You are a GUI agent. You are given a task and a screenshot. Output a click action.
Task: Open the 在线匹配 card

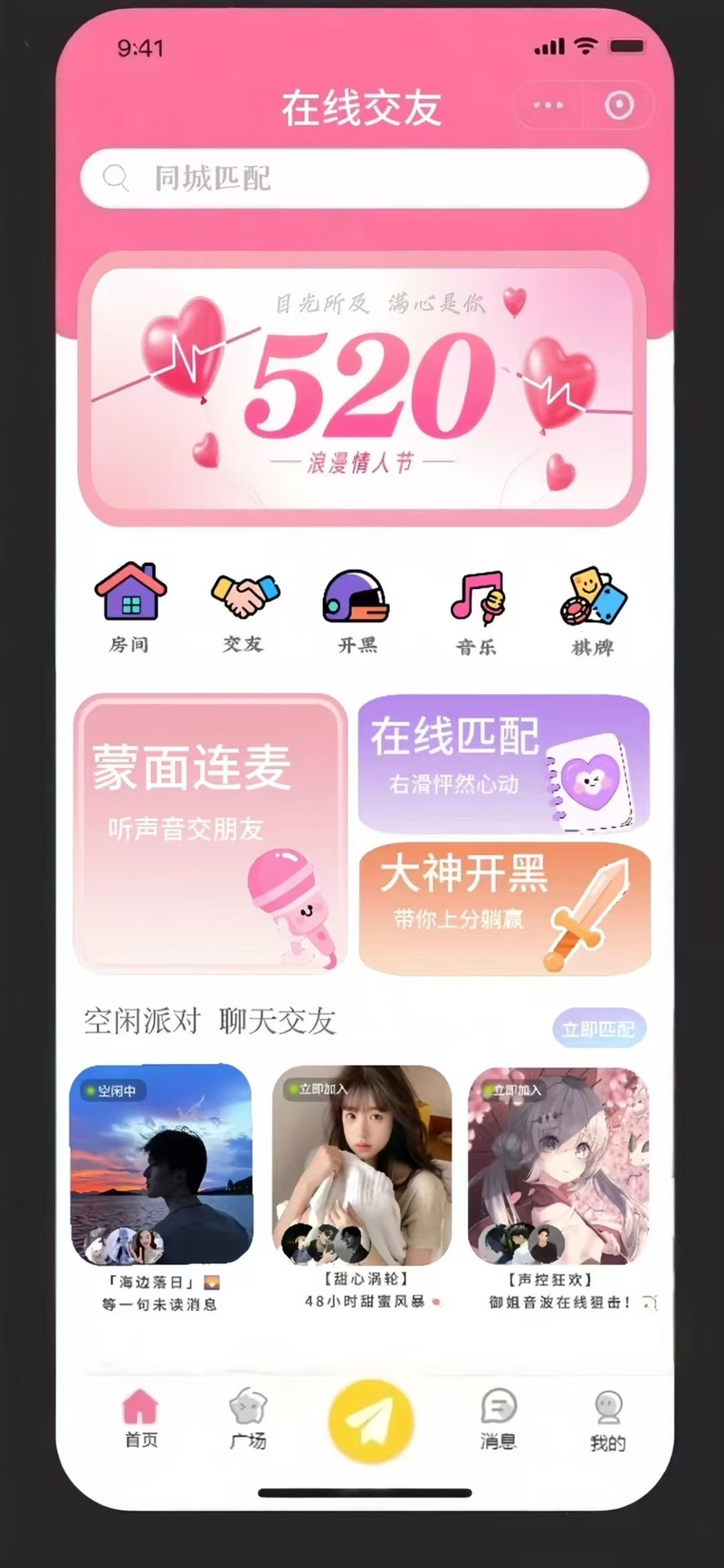[503, 765]
